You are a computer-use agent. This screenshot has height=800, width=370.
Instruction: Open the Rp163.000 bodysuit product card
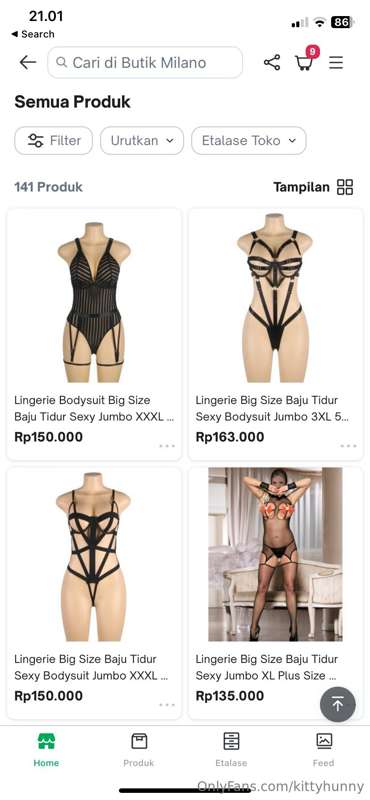pos(276,334)
